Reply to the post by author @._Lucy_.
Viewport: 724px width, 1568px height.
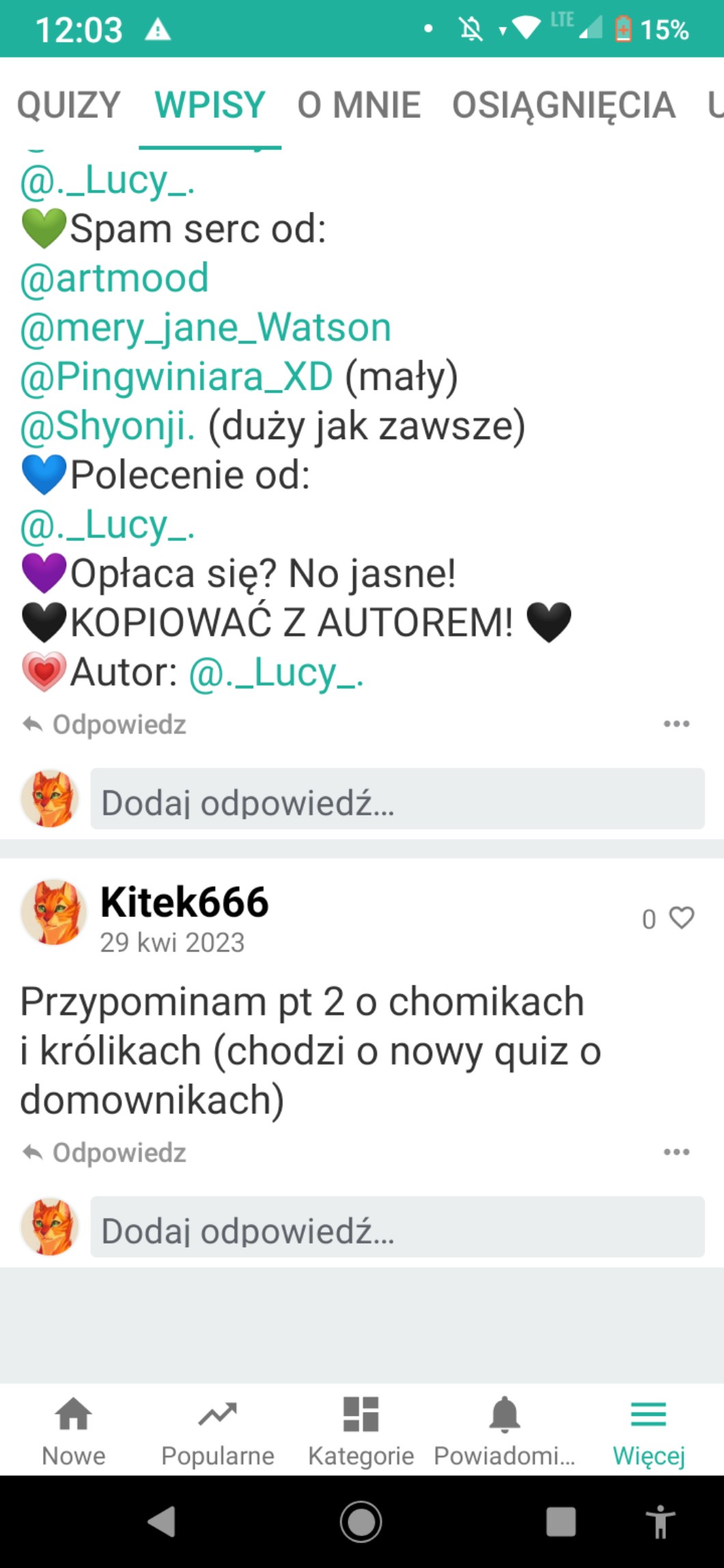click(x=105, y=725)
